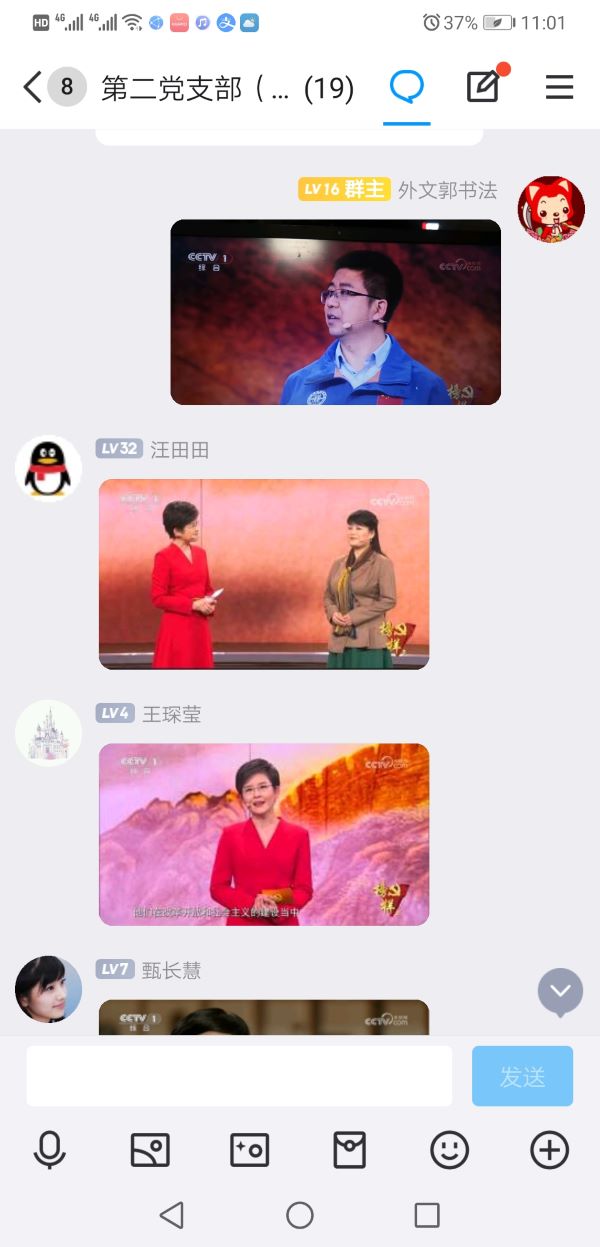Send a red packet envelope
Image resolution: width=600 pixels, height=1247 pixels.
(x=349, y=1150)
